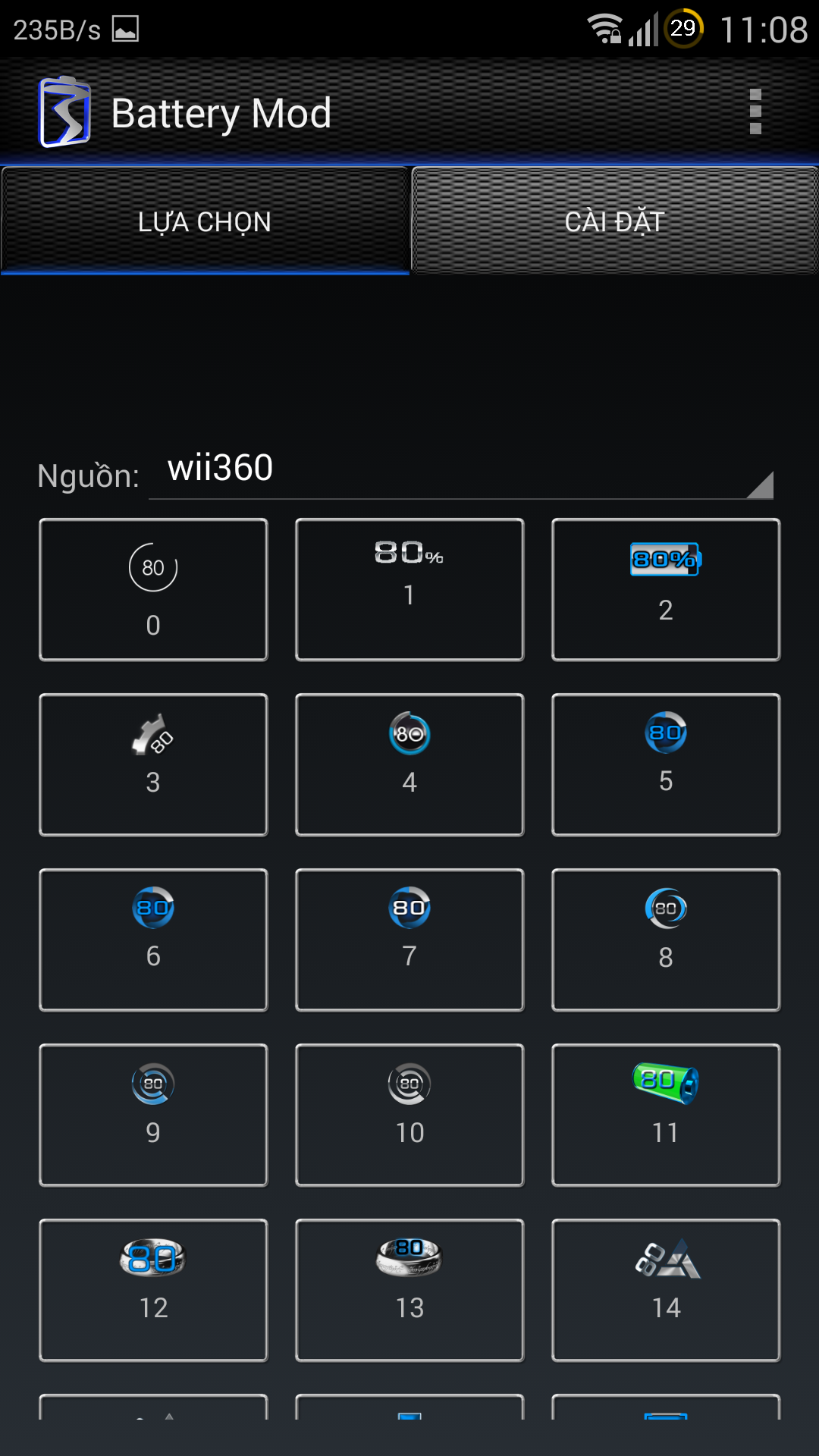Expand the Nguồn dropdown showing wii360
This screenshot has height=1456, width=819.
[x=461, y=470]
